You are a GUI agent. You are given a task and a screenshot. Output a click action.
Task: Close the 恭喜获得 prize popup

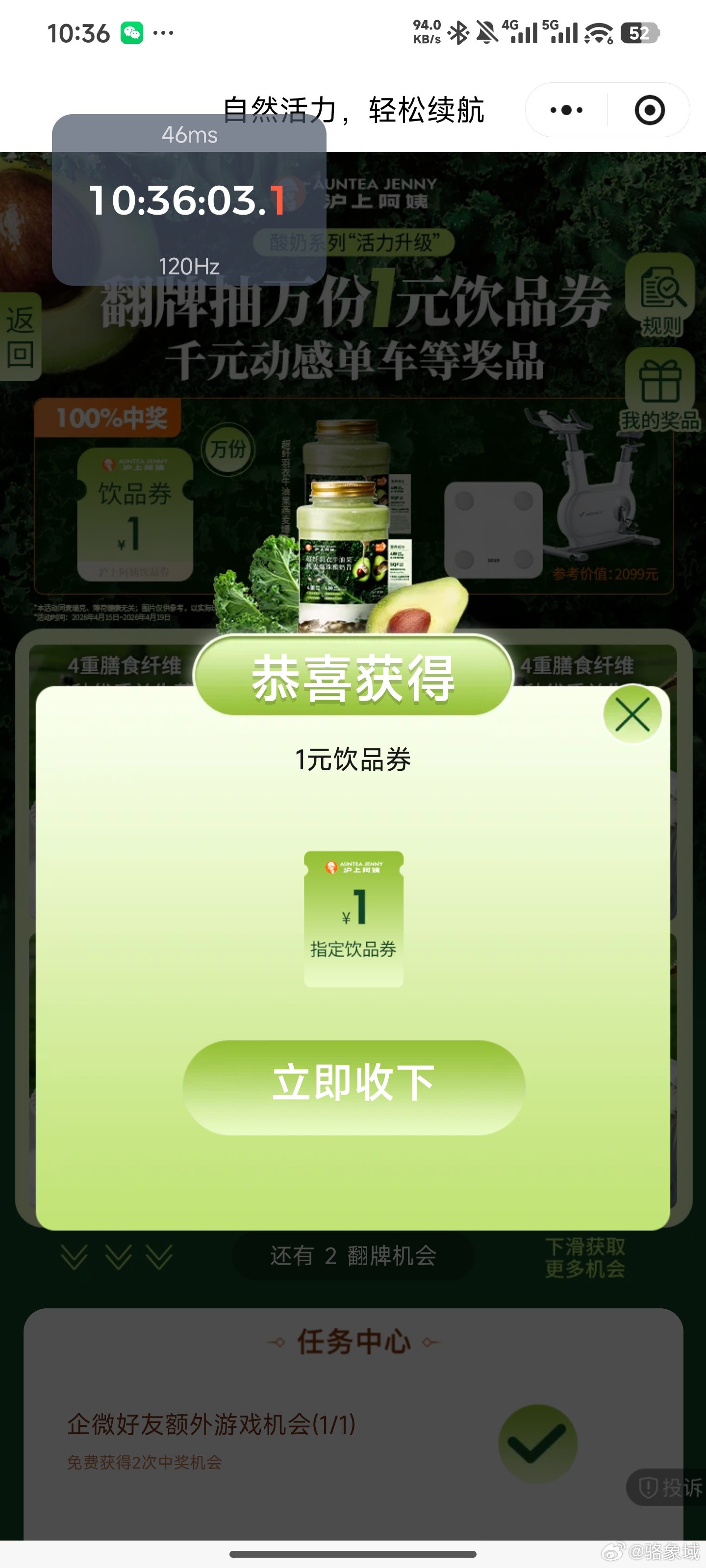[632, 714]
